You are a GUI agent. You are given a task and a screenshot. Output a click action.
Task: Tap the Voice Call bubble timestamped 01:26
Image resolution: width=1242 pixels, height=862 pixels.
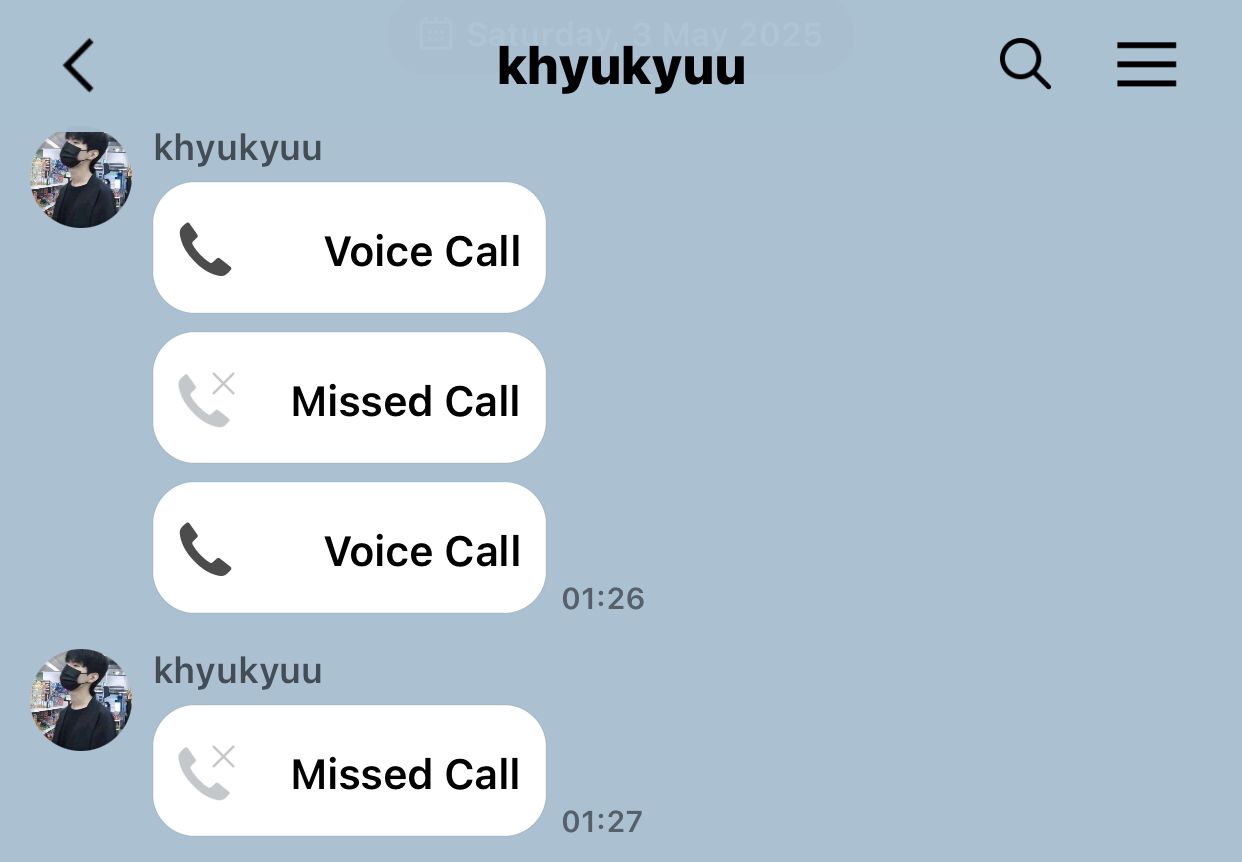(x=349, y=548)
